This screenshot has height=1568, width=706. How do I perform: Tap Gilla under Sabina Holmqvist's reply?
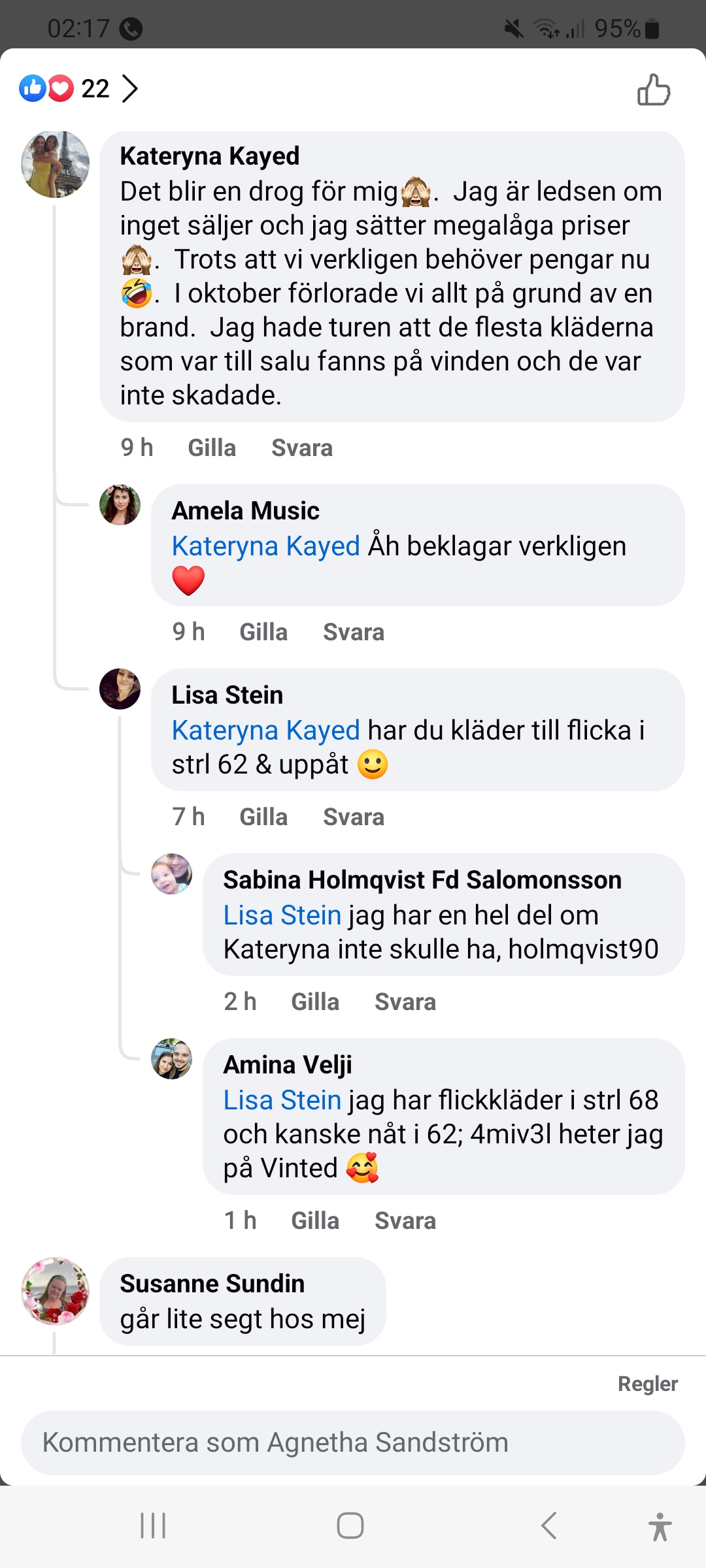(315, 1002)
